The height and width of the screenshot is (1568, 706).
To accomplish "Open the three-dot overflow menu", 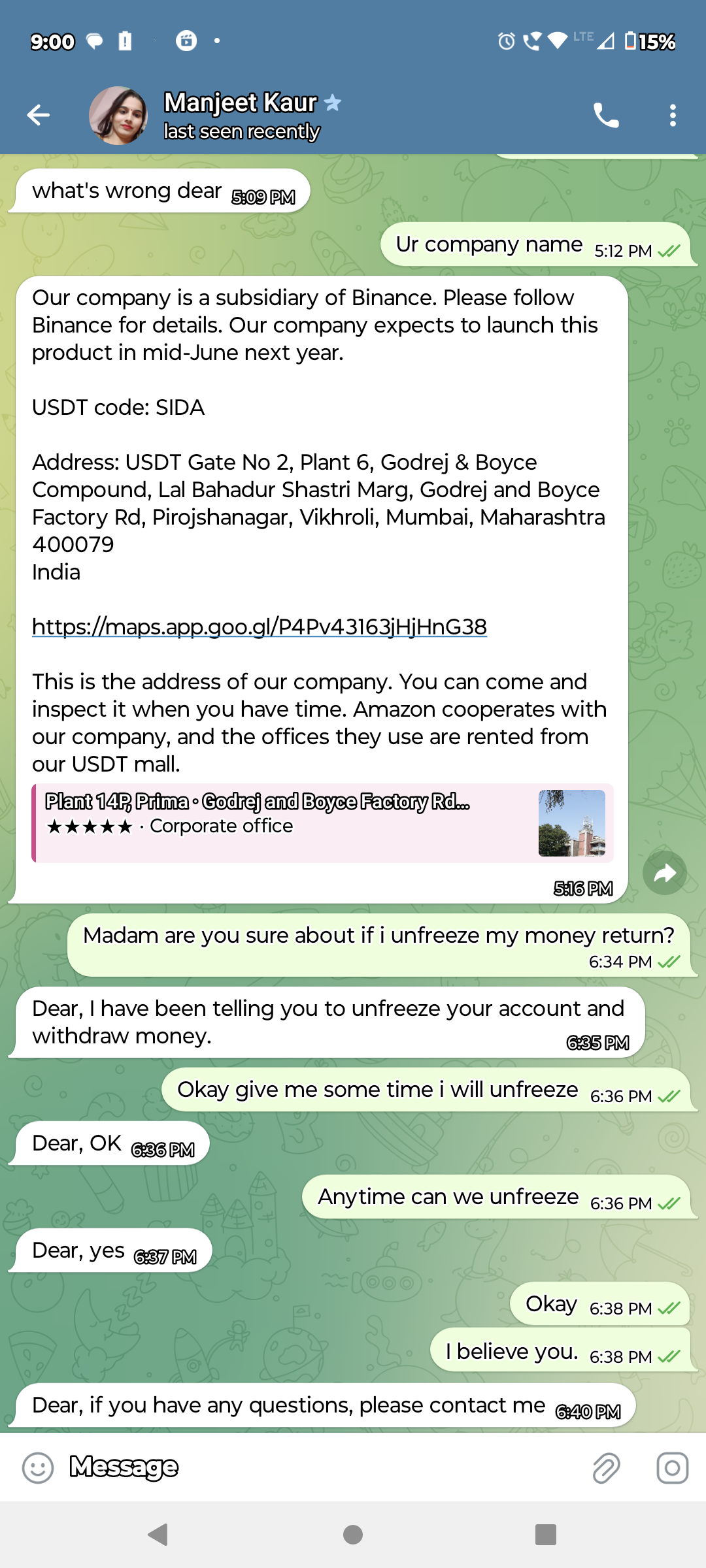I will [x=673, y=116].
